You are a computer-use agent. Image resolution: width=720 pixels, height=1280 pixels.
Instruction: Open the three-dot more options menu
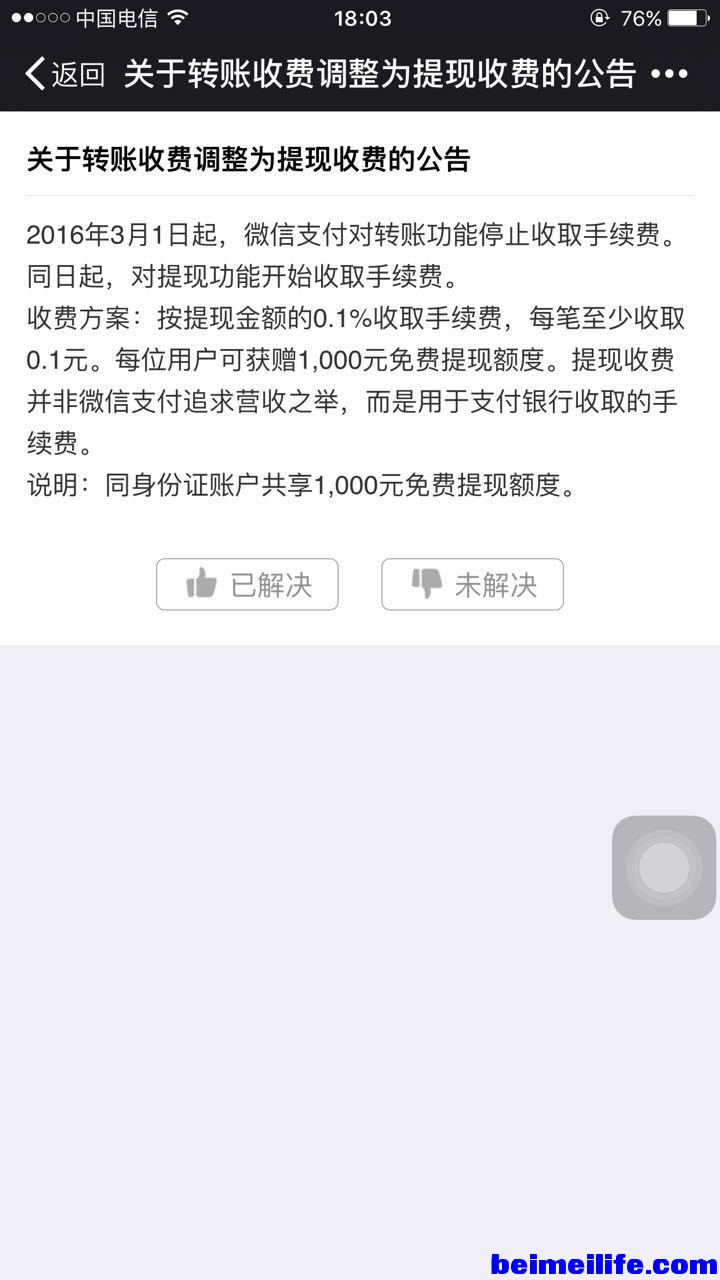click(x=669, y=74)
